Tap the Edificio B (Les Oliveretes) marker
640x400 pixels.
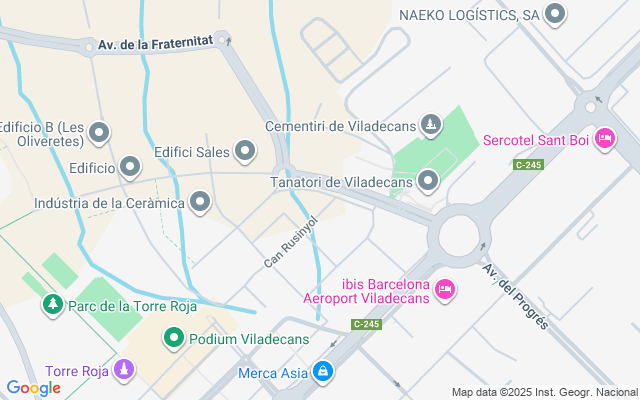pyautogui.click(x=99, y=132)
